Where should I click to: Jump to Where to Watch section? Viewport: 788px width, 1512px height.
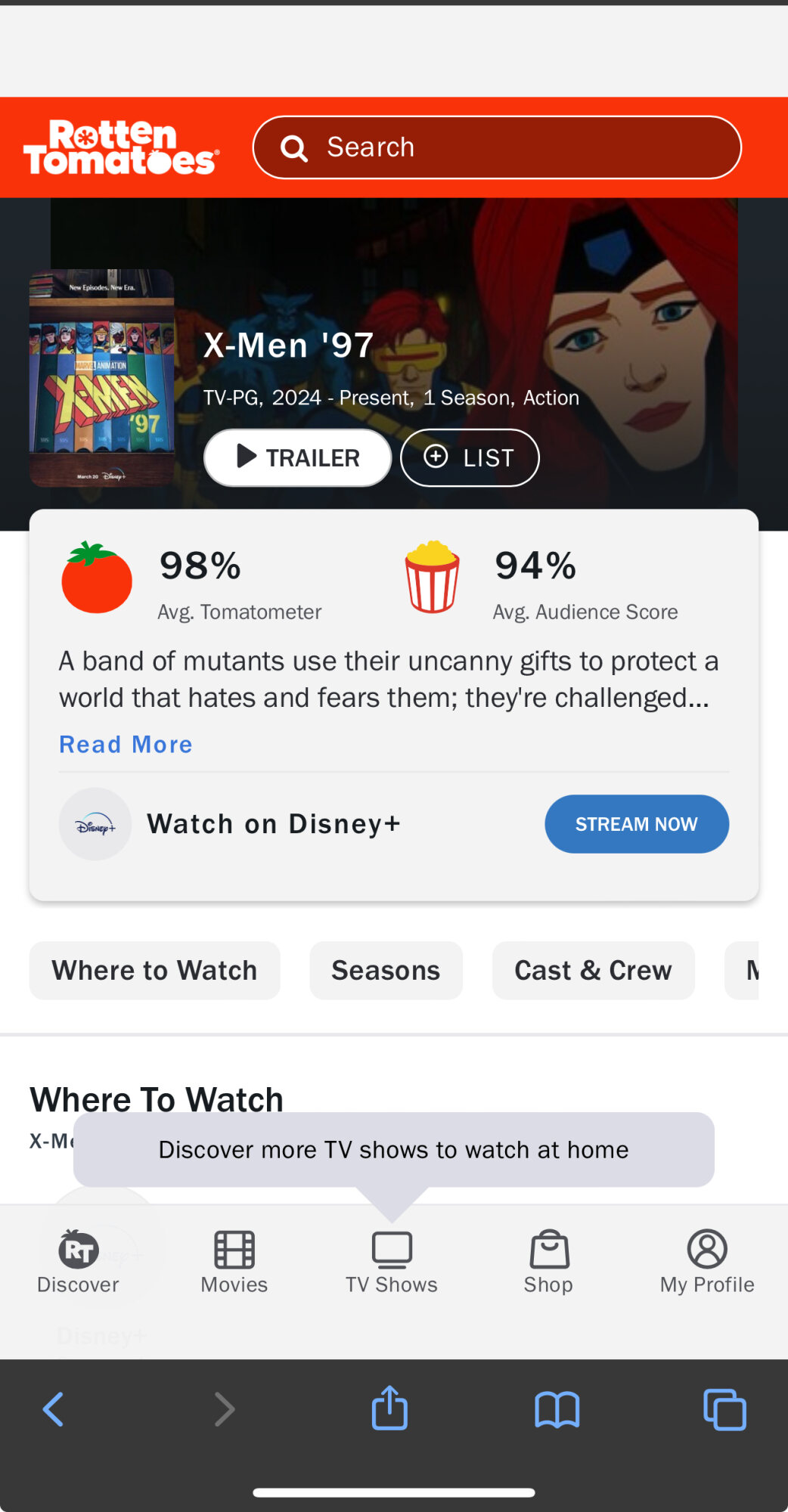click(x=154, y=970)
